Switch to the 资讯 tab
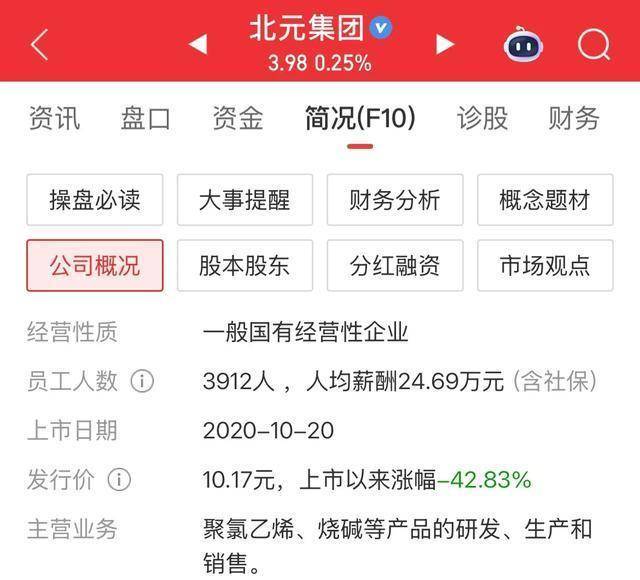The height and width of the screenshot is (580, 640). (x=54, y=119)
